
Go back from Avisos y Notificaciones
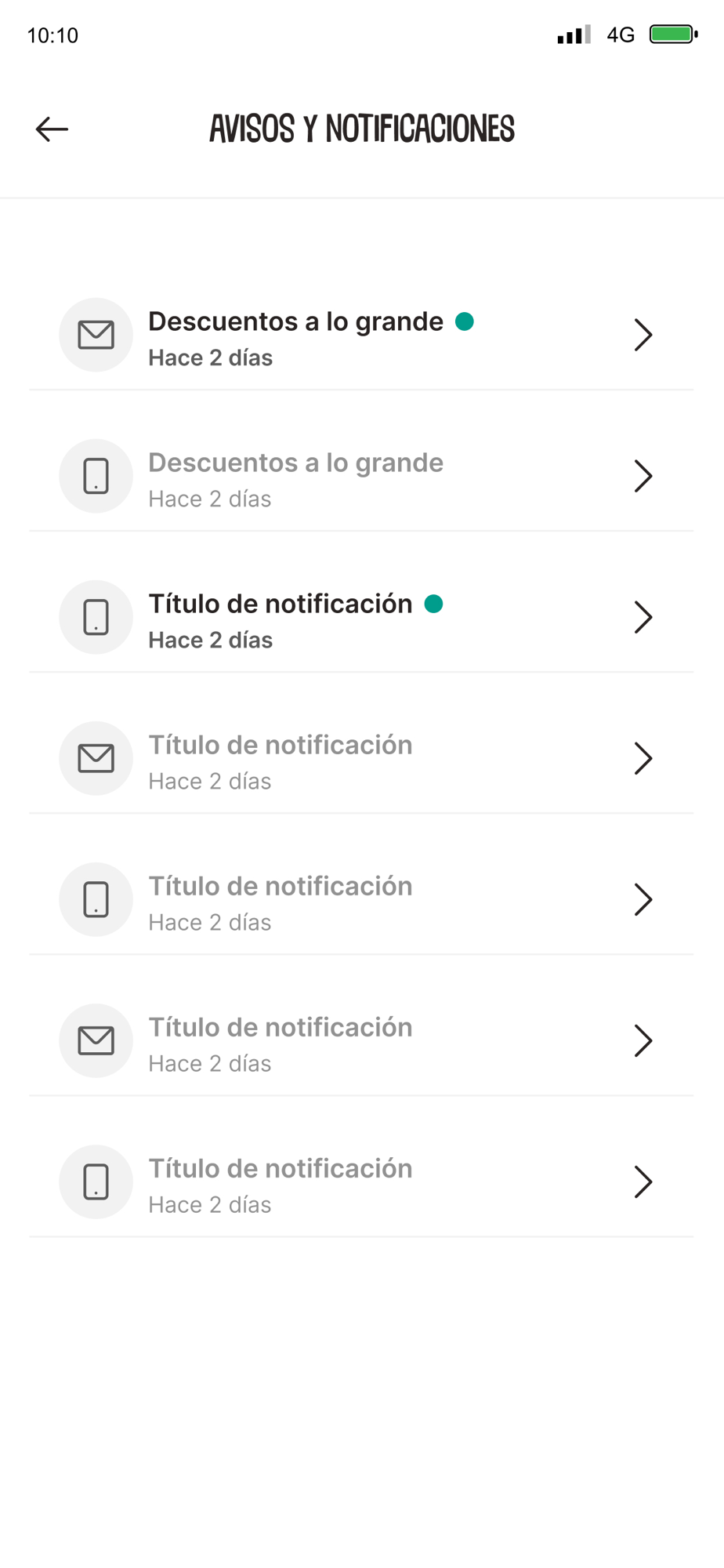(x=52, y=129)
